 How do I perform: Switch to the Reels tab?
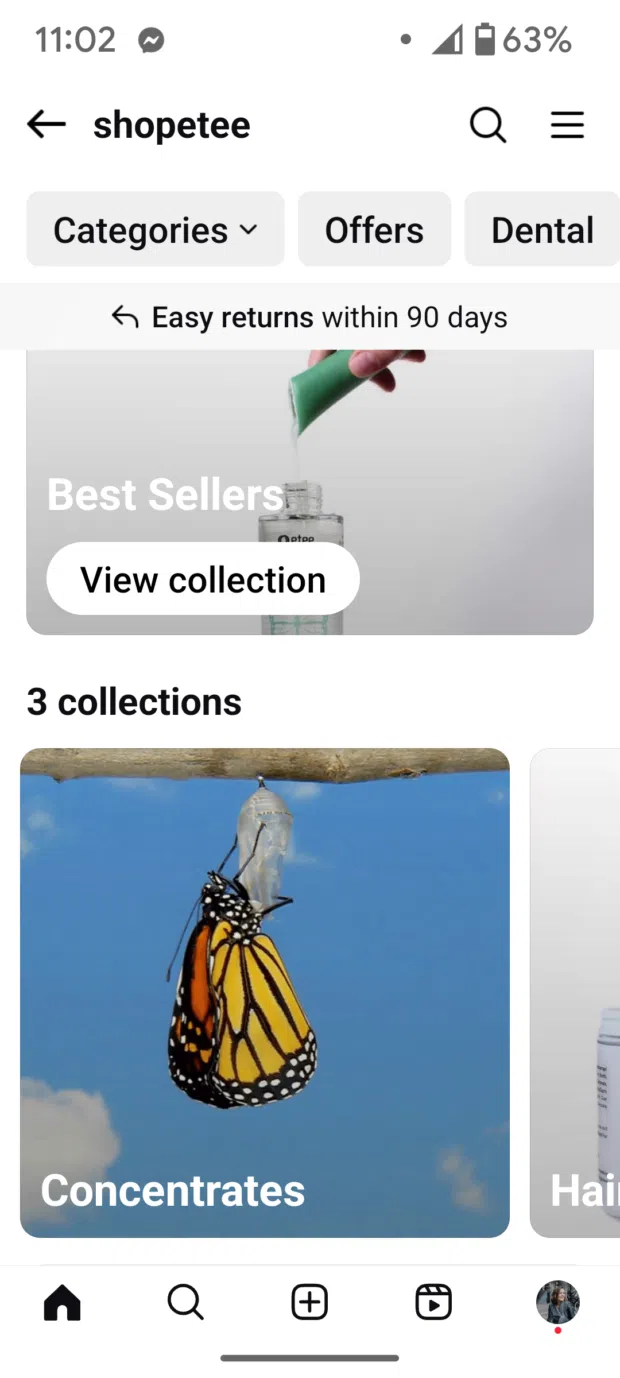pos(433,1302)
